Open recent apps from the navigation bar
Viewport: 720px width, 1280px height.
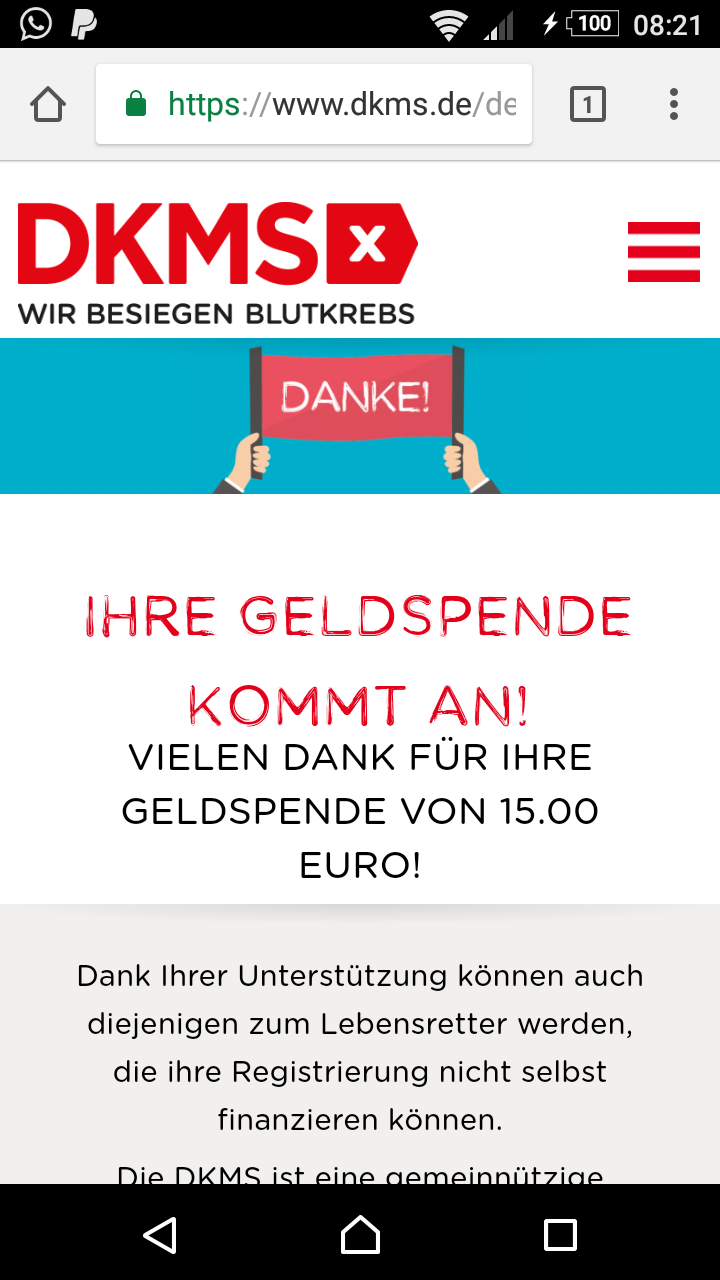click(x=560, y=1235)
